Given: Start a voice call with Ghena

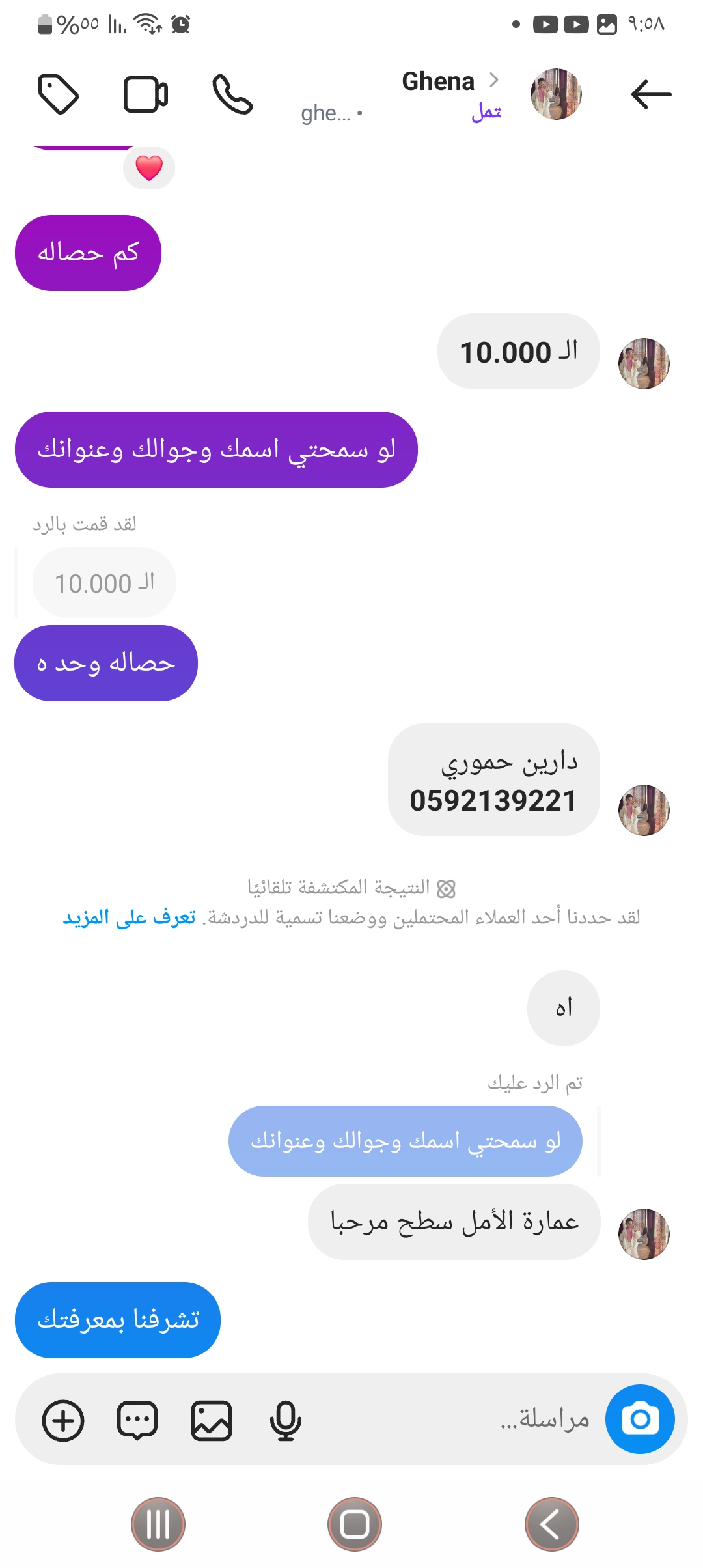Looking at the screenshot, I should tap(232, 94).
